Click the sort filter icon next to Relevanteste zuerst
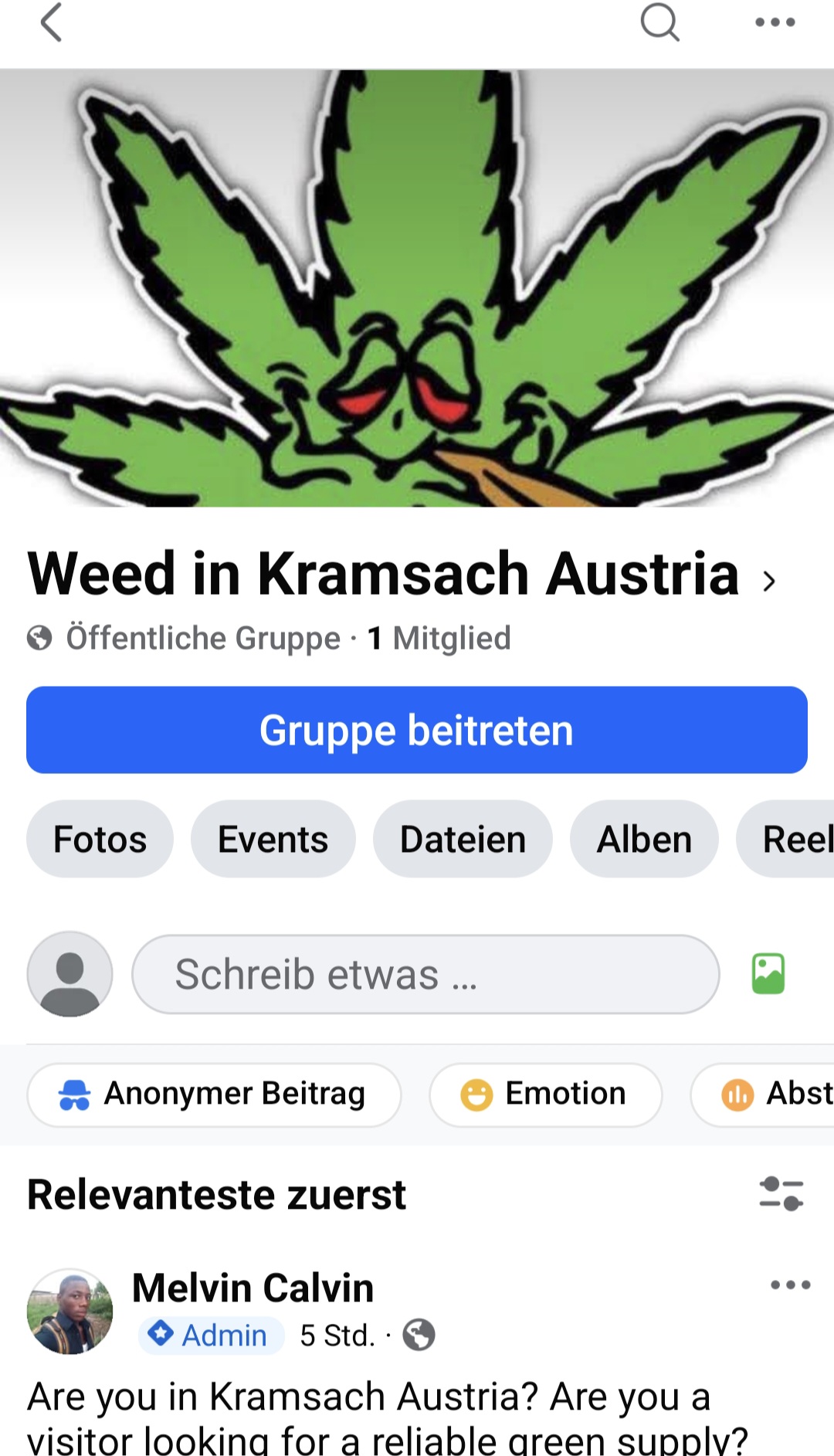The height and width of the screenshot is (1456, 834). (780, 1194)
